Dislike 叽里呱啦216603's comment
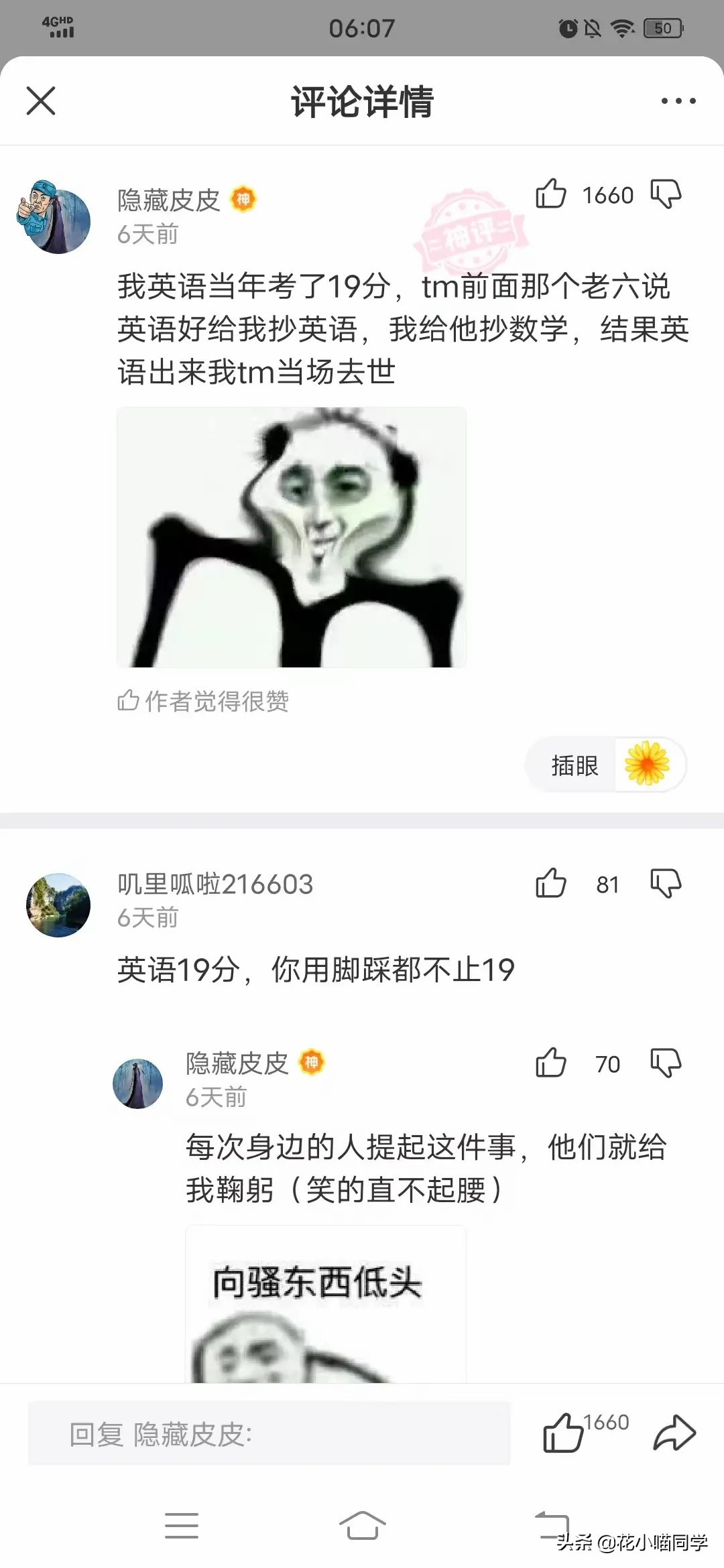 pos(666,883)
